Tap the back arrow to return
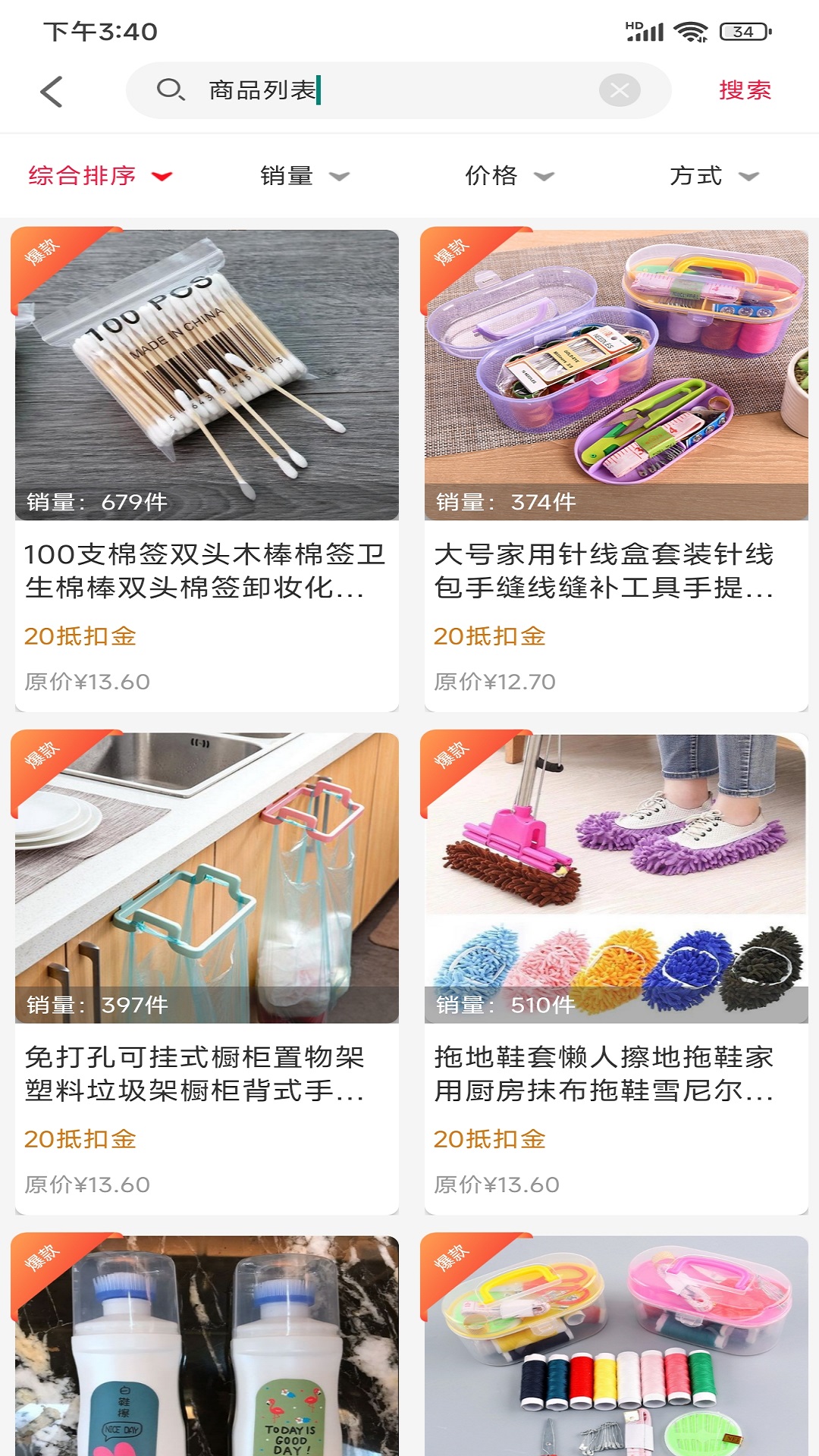Viewport: 819px width, 1456px height. click(51, 89)
